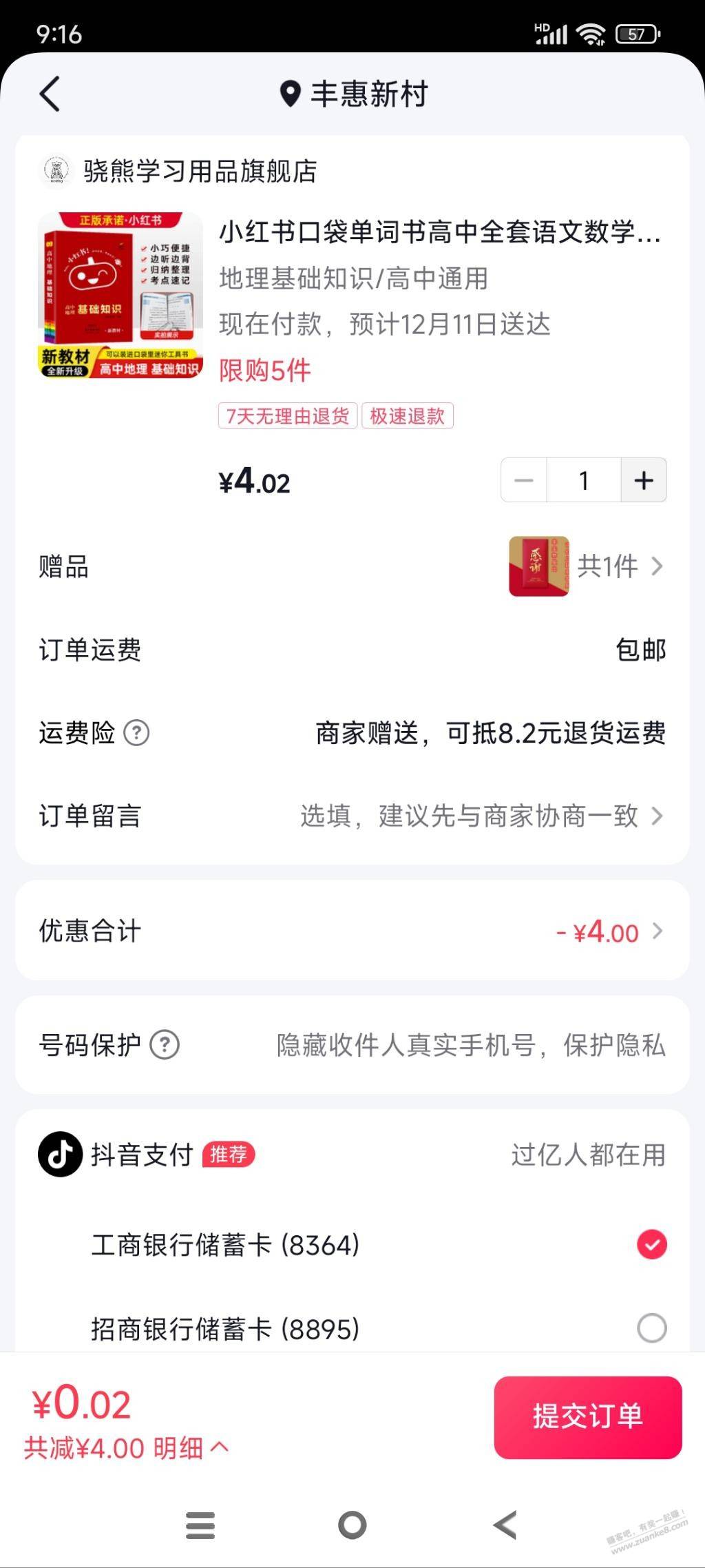
Task: Open the system recent apps menu
Action: (x=200, y=1525)
